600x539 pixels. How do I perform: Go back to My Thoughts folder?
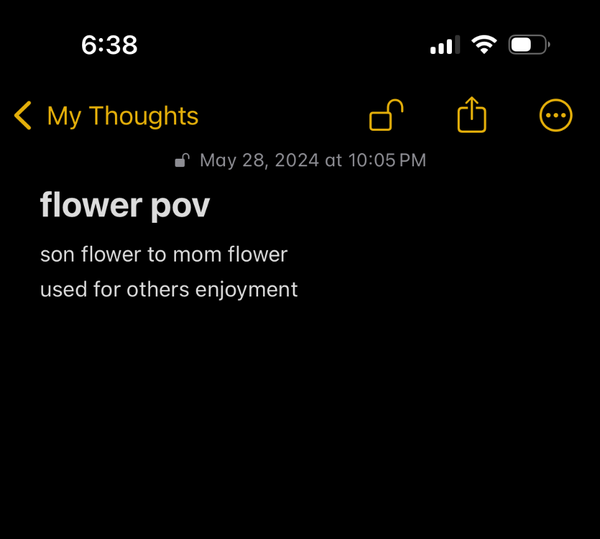click(105, 116)
